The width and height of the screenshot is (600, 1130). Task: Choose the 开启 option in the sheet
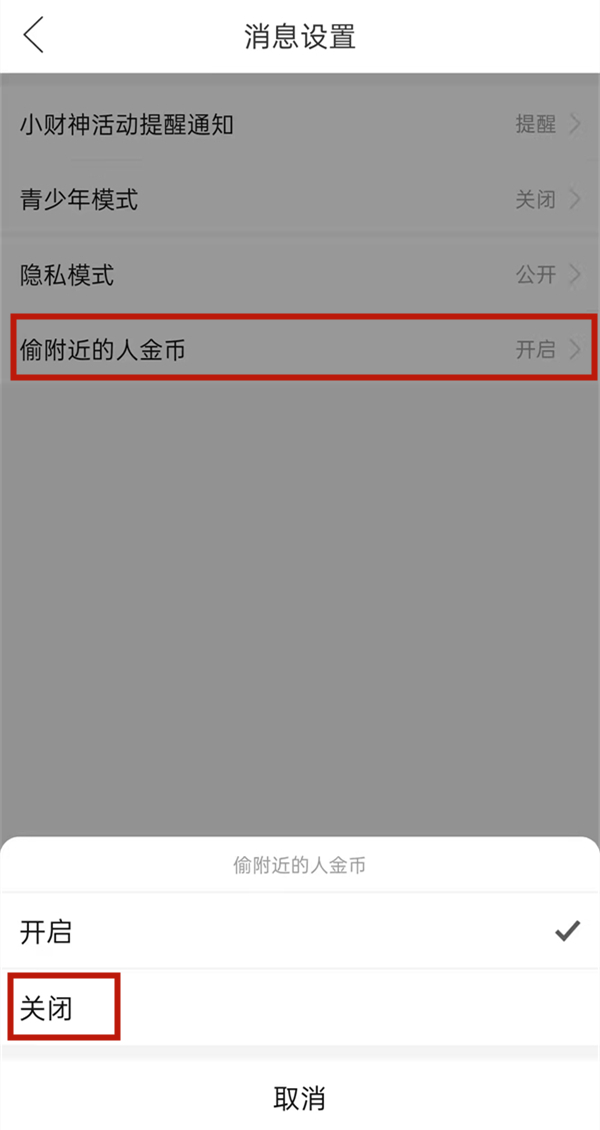[300, 932]
